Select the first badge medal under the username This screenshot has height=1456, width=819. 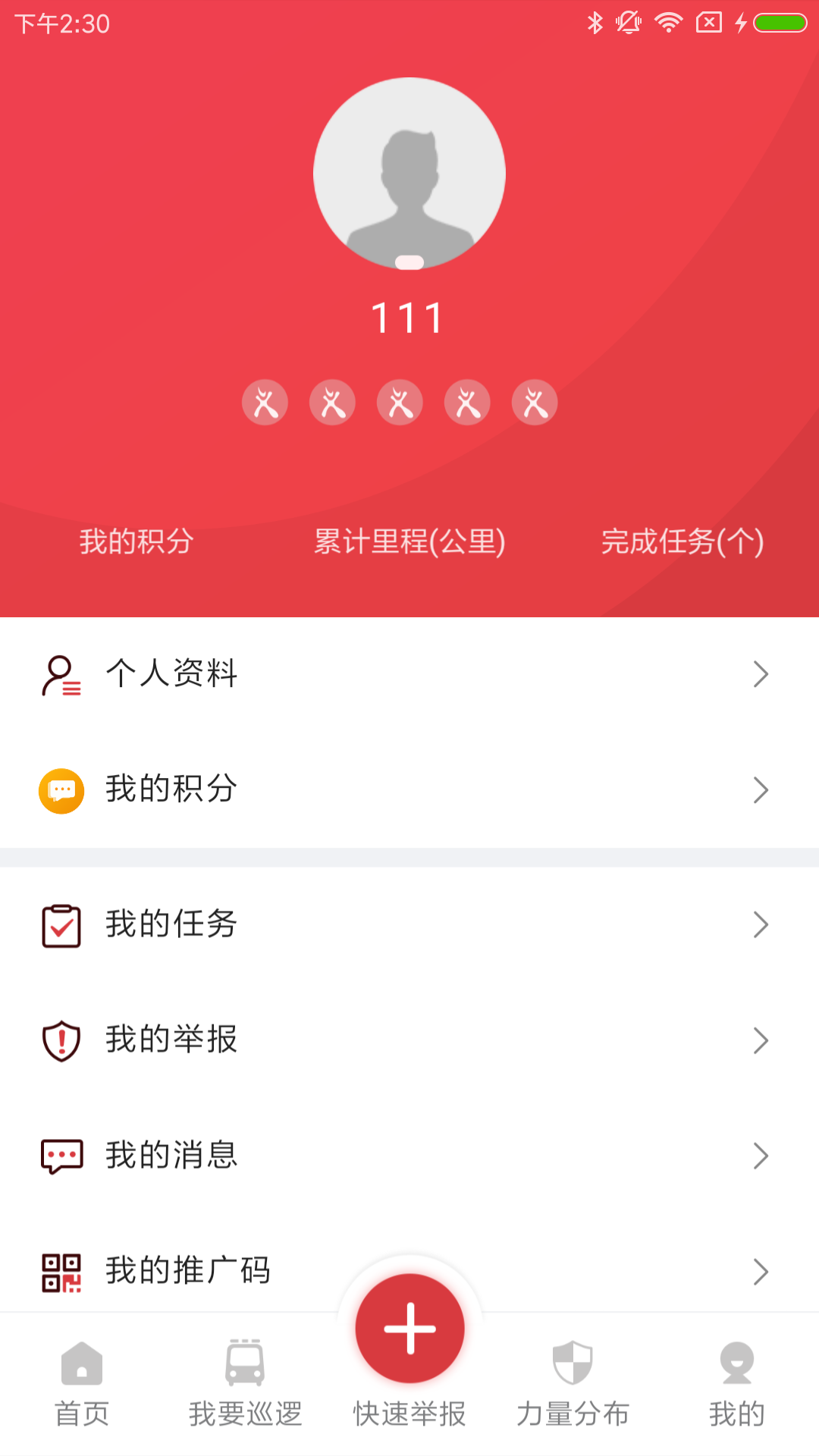coord(265,402)
